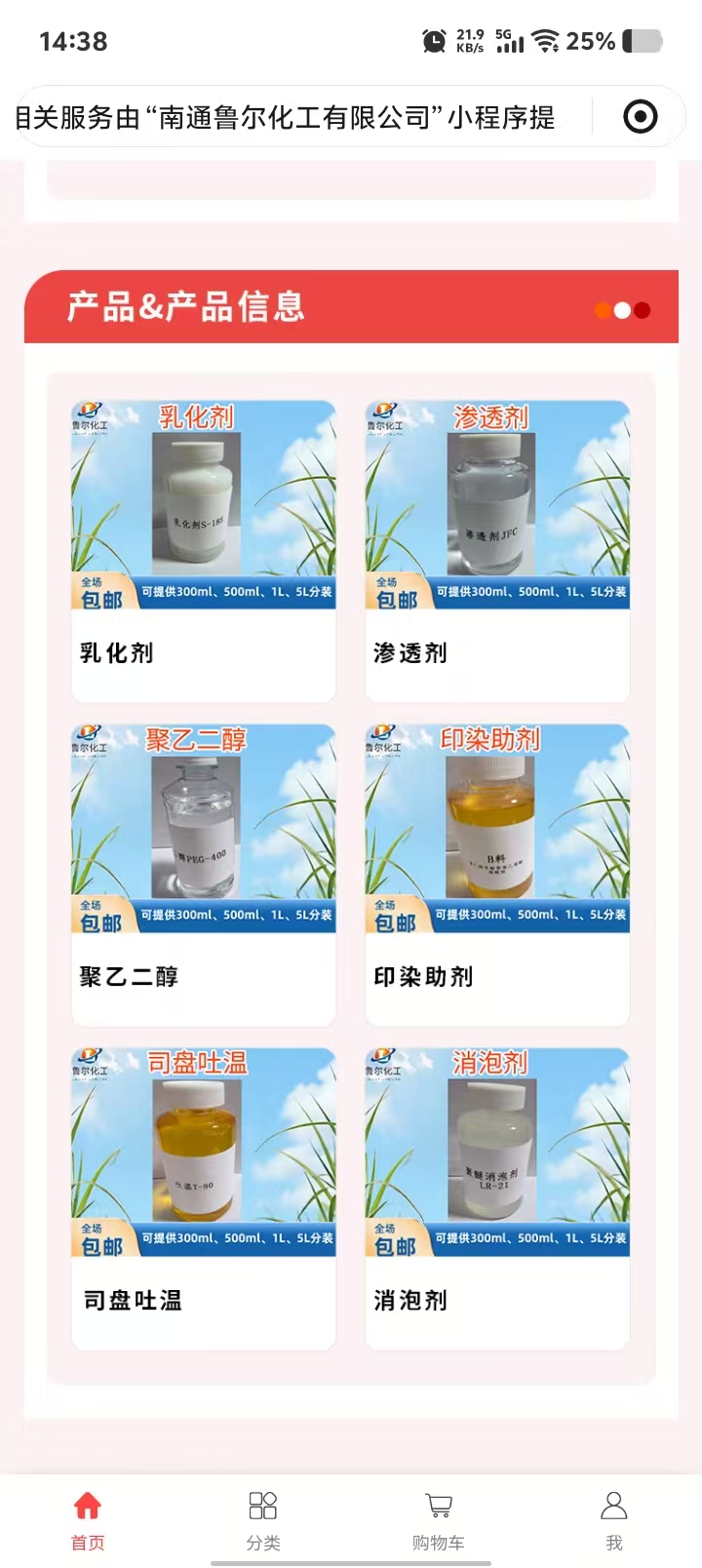View the 消泡剂 product

[497, 1197]
